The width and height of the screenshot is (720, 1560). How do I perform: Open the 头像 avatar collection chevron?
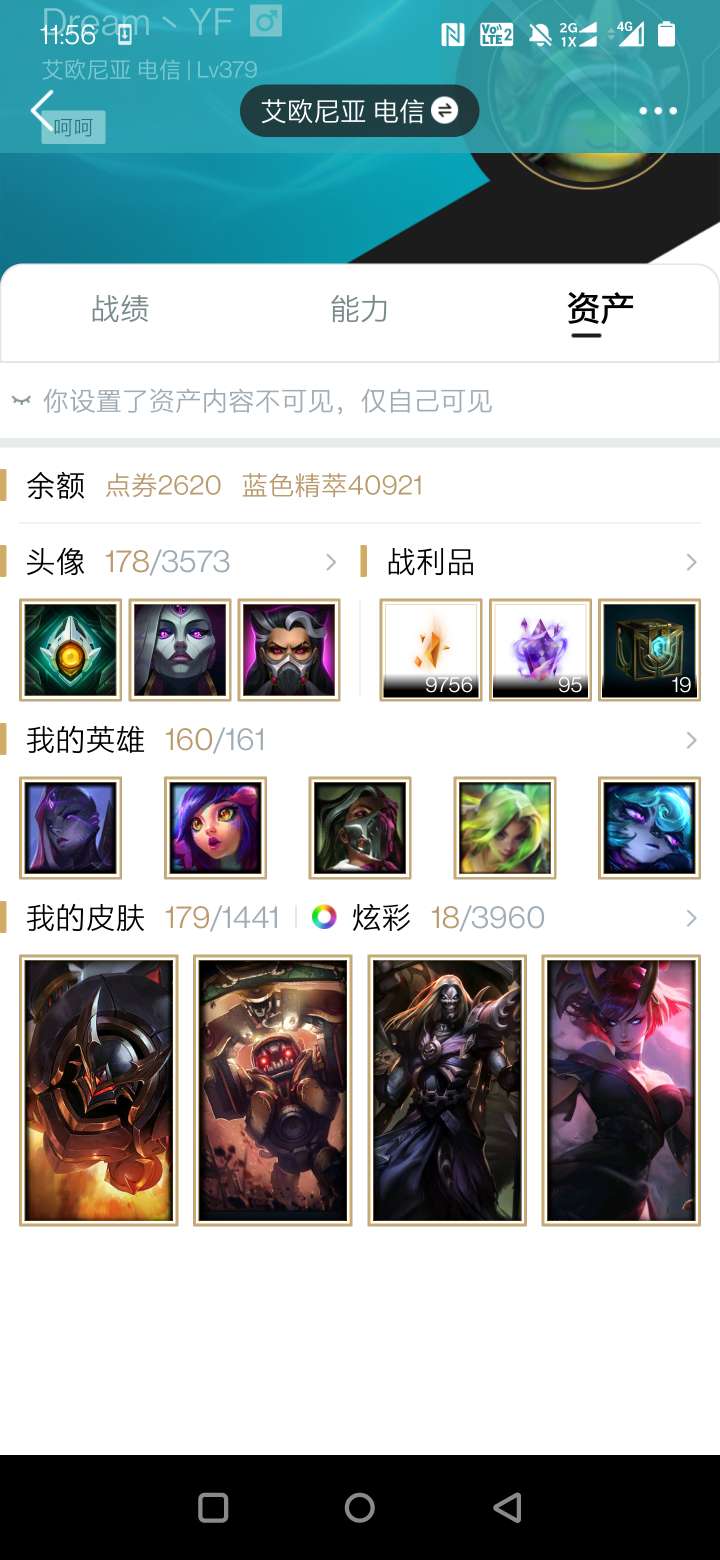pos(331,563)
